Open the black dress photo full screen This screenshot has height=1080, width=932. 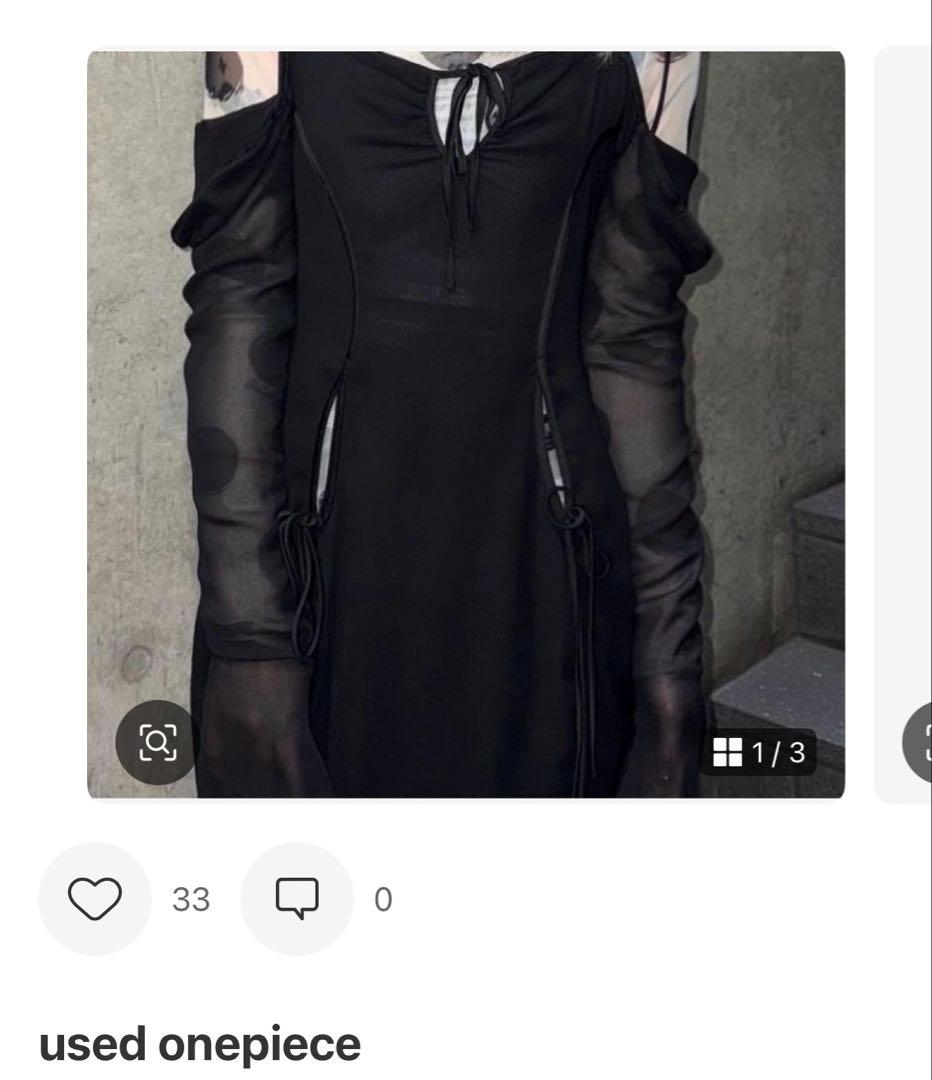click(x=465, y=400)
